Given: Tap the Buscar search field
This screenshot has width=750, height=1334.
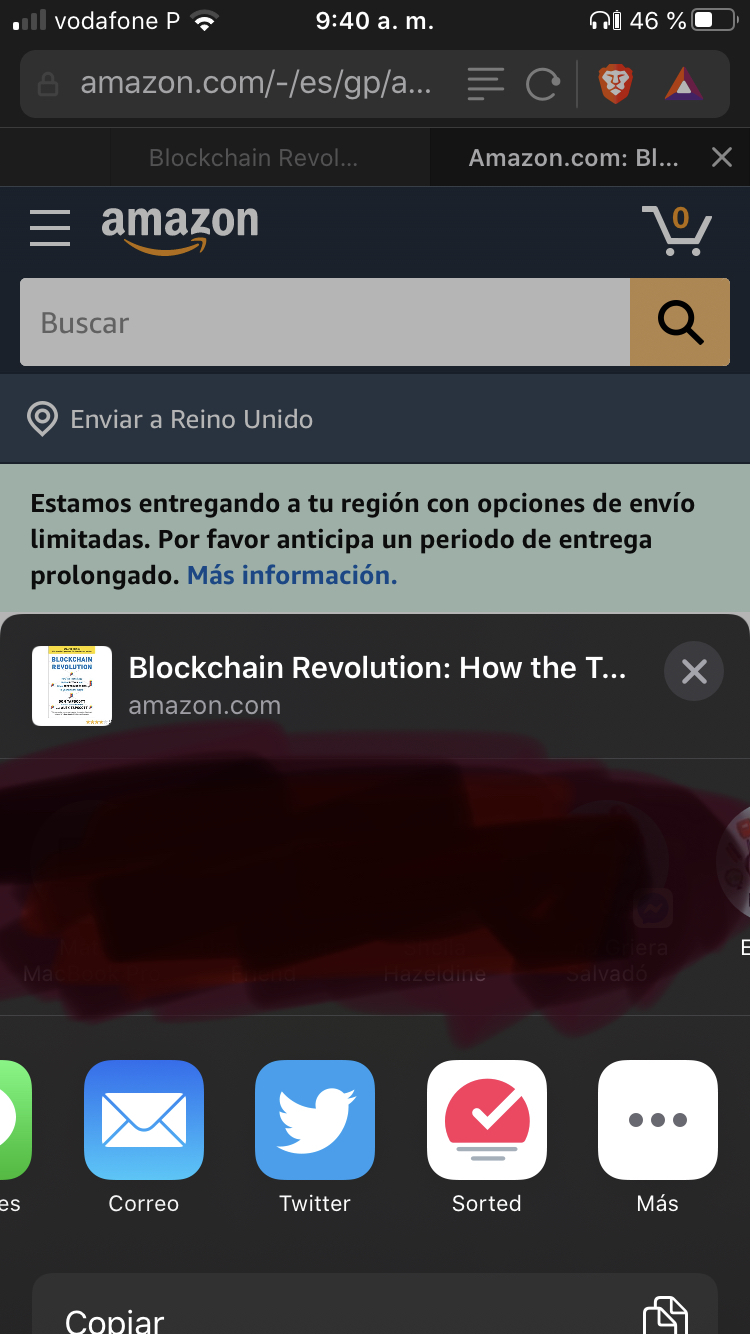Looking at the screenshot, I should pos(325,322).
